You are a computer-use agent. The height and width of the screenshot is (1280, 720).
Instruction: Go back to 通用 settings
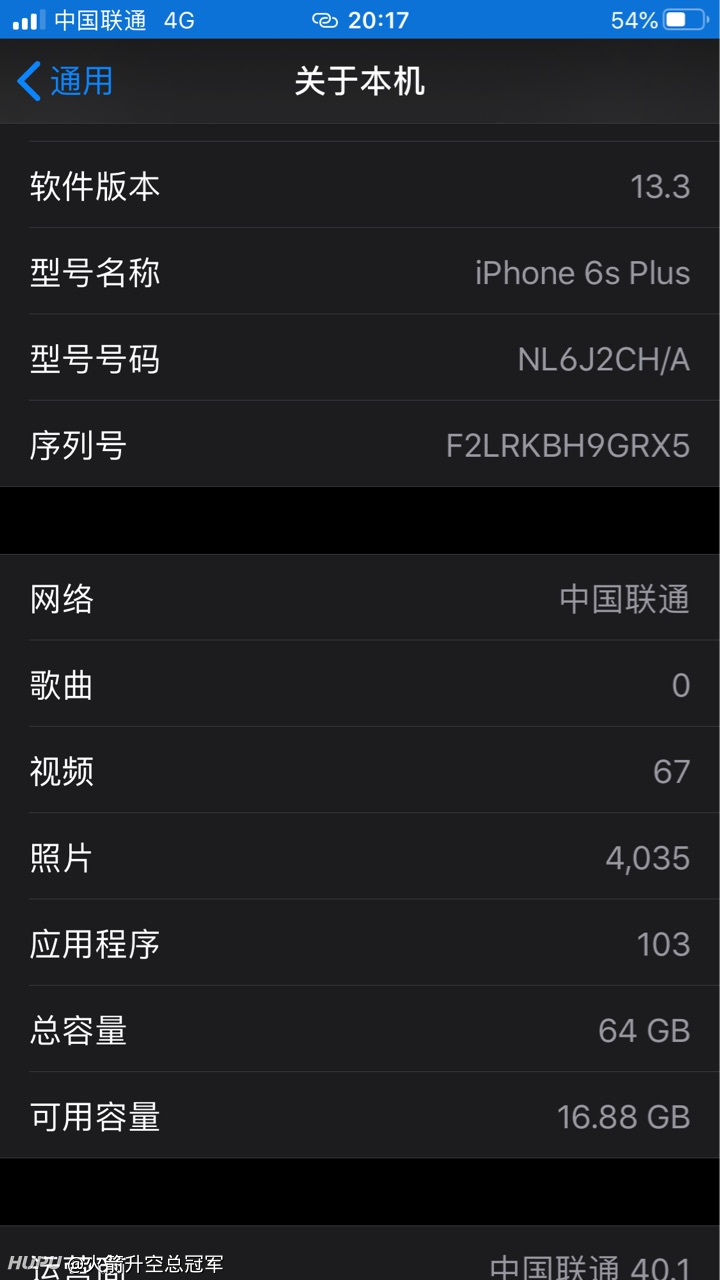[x=65, y=81]
